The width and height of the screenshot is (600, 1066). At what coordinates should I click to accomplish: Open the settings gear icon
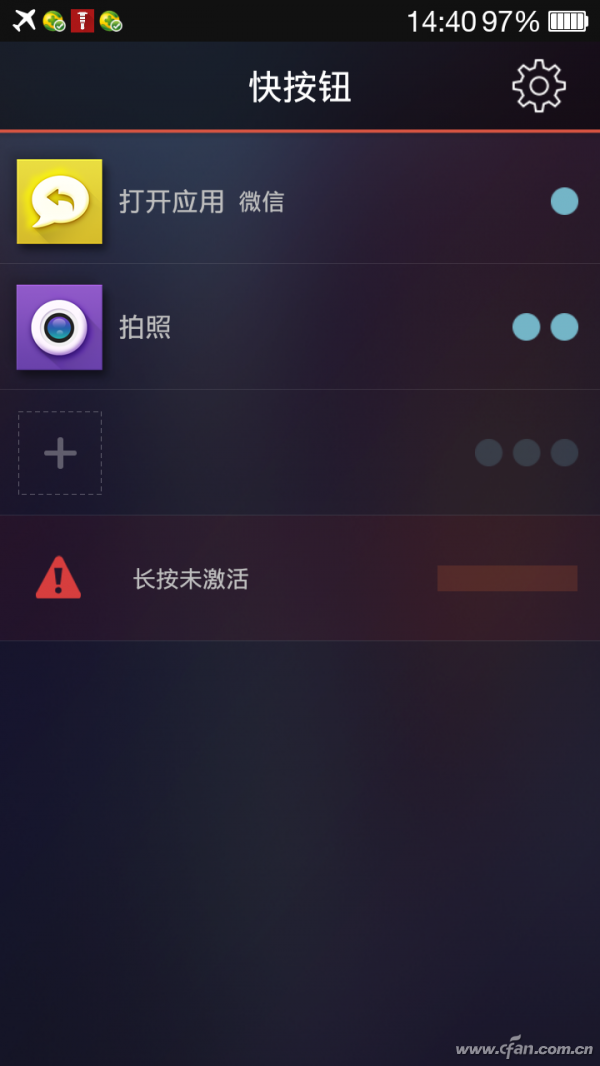point(538,86)
